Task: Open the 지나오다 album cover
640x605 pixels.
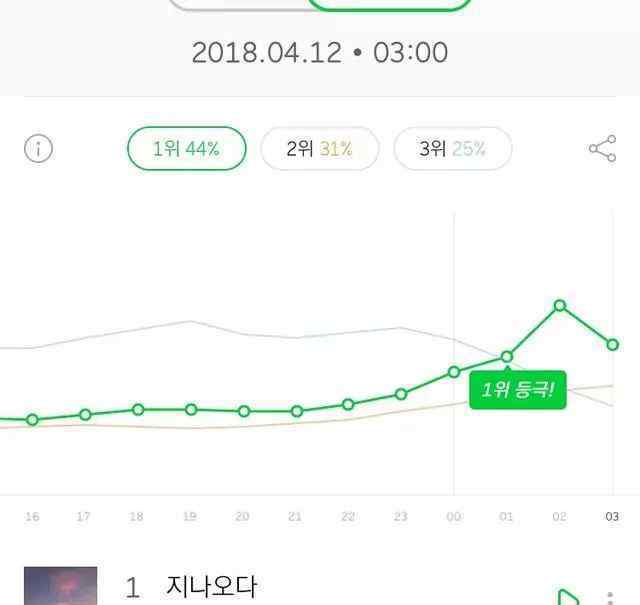Action: coord(61,587)
